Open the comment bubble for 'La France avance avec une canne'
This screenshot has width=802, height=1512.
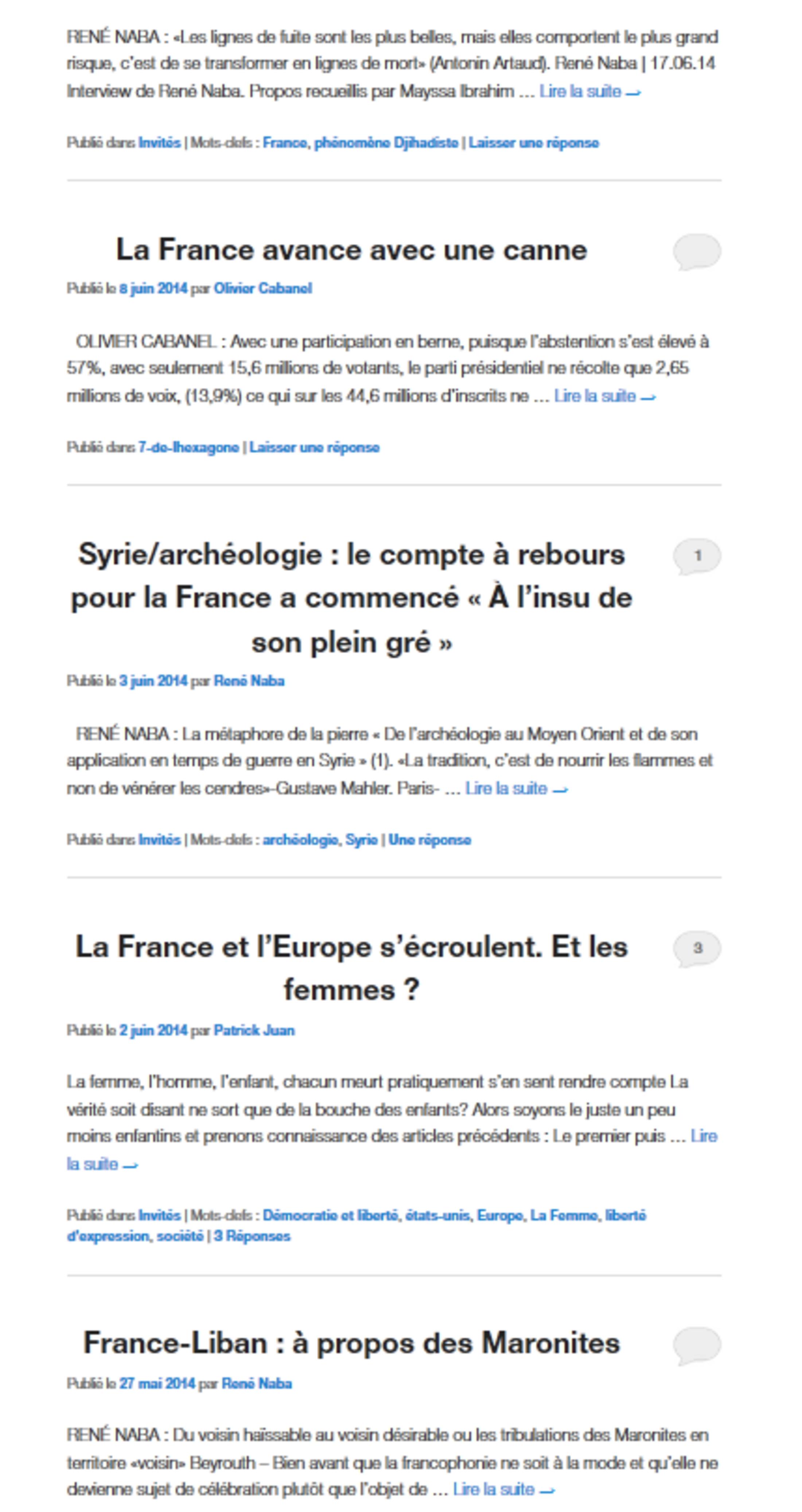point(696,252)
